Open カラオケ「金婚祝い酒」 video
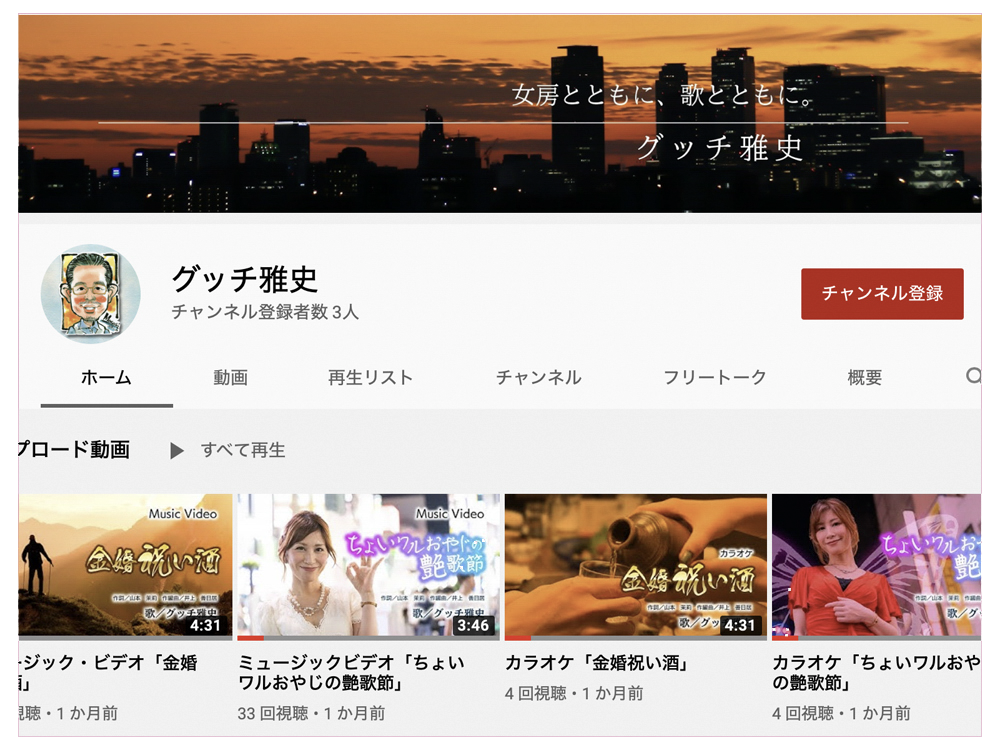This screenshot has height=750, width=1000. (x=635, y=566)
